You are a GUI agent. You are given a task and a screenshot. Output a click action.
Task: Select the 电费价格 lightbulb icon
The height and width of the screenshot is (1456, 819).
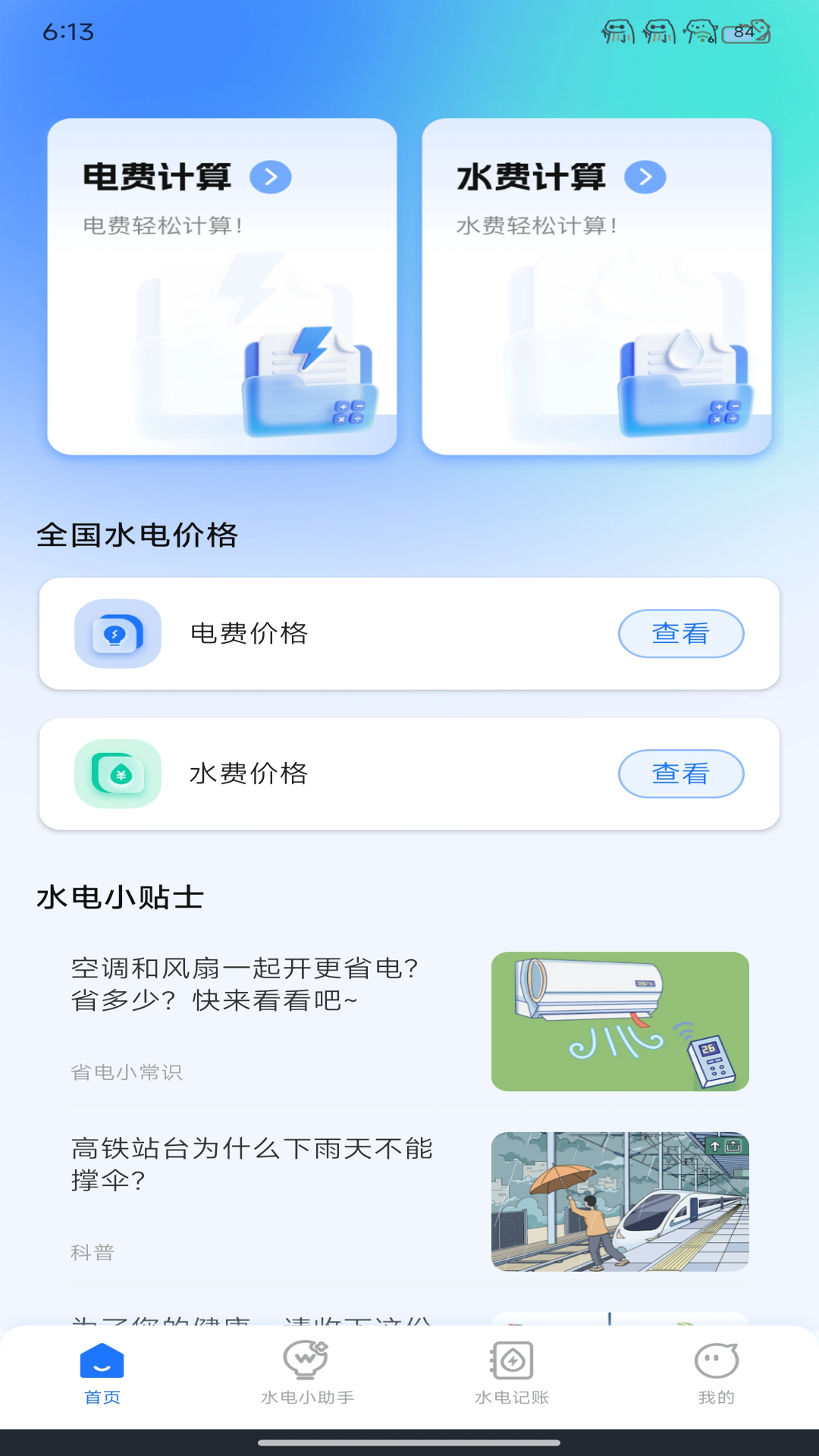(x=118, y=634)
